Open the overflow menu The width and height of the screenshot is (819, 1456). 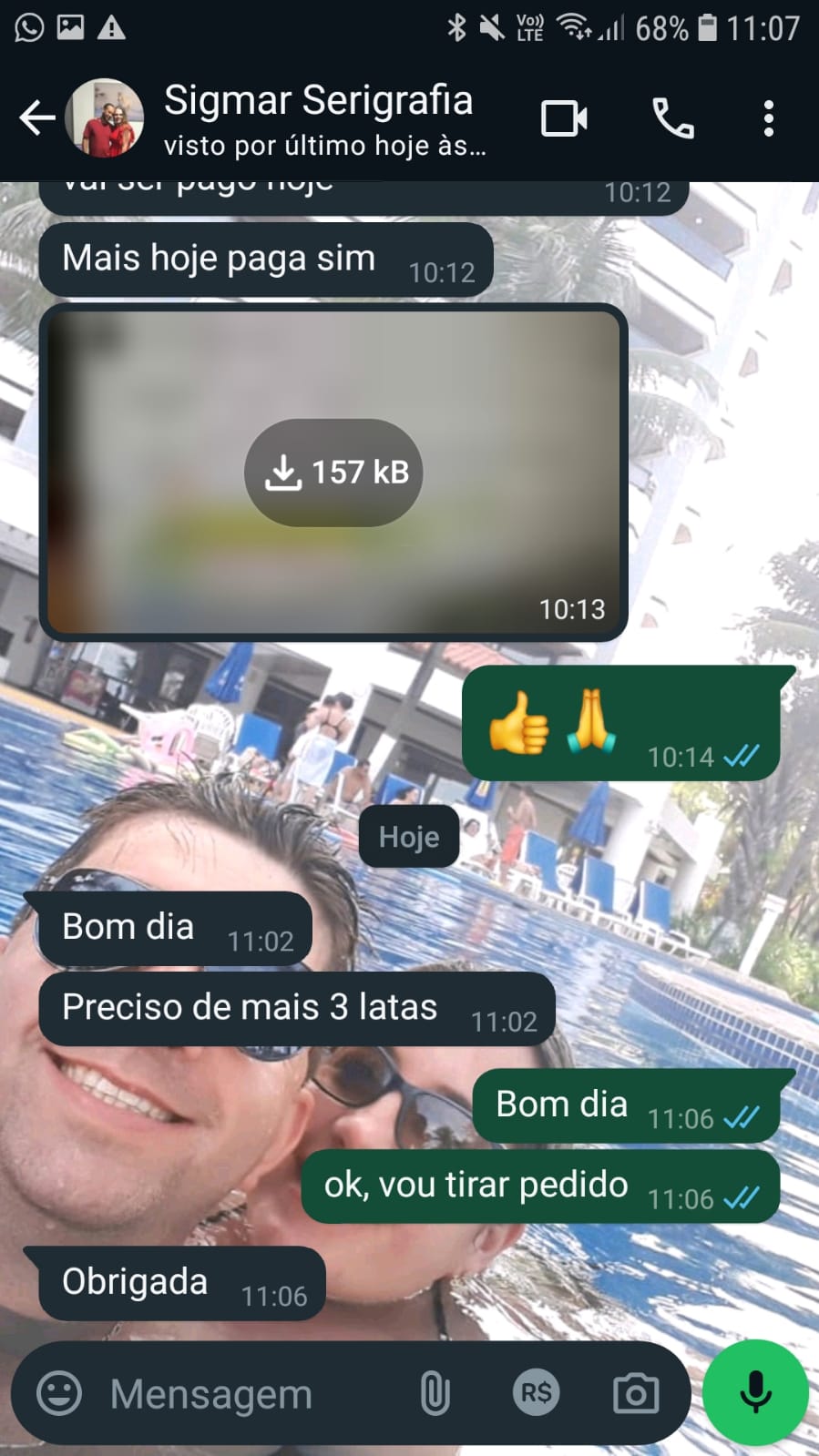click(769, 118)
